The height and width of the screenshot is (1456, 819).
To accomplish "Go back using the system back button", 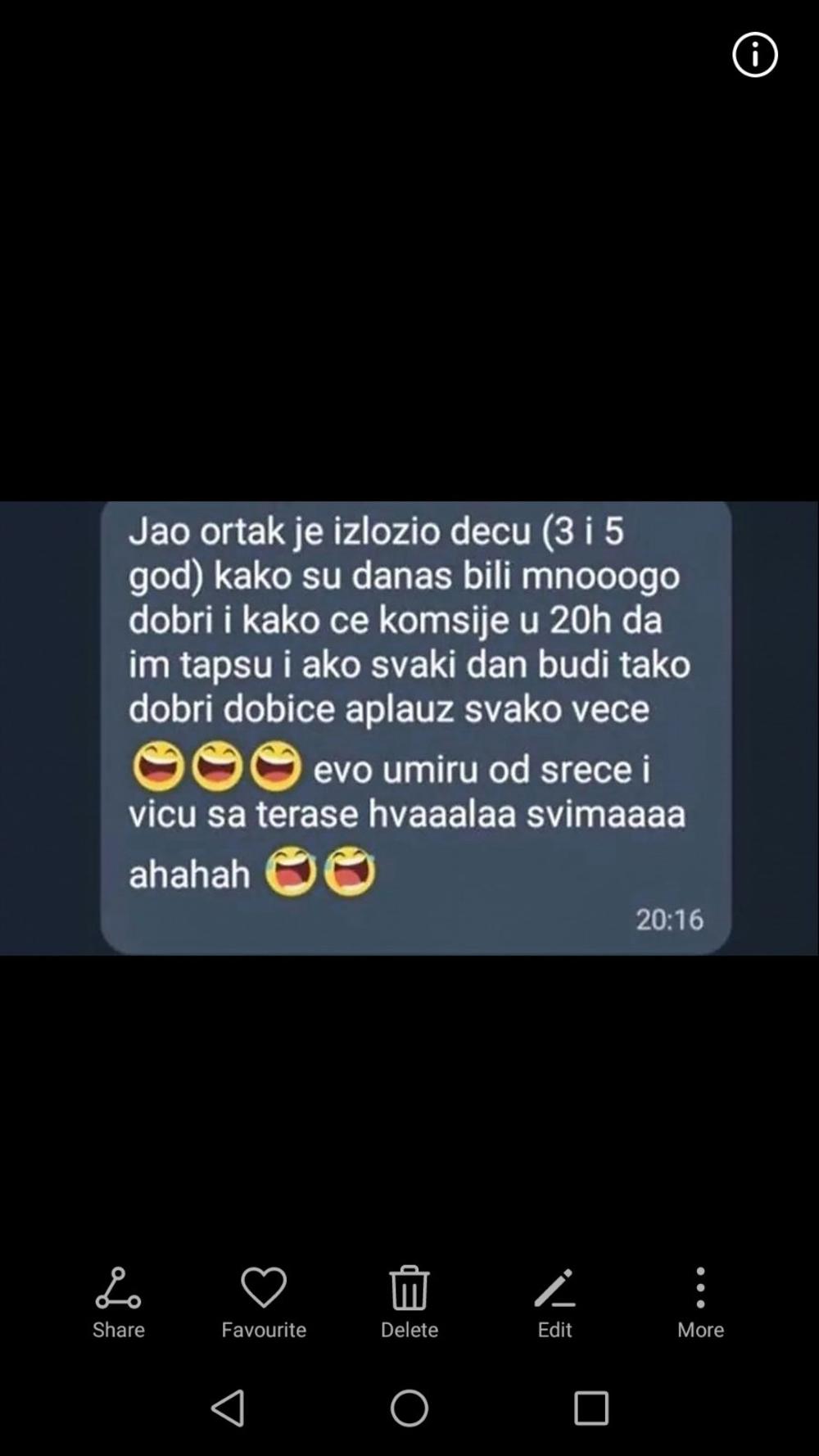I will pyautogui.click(x=228, y=1408).
